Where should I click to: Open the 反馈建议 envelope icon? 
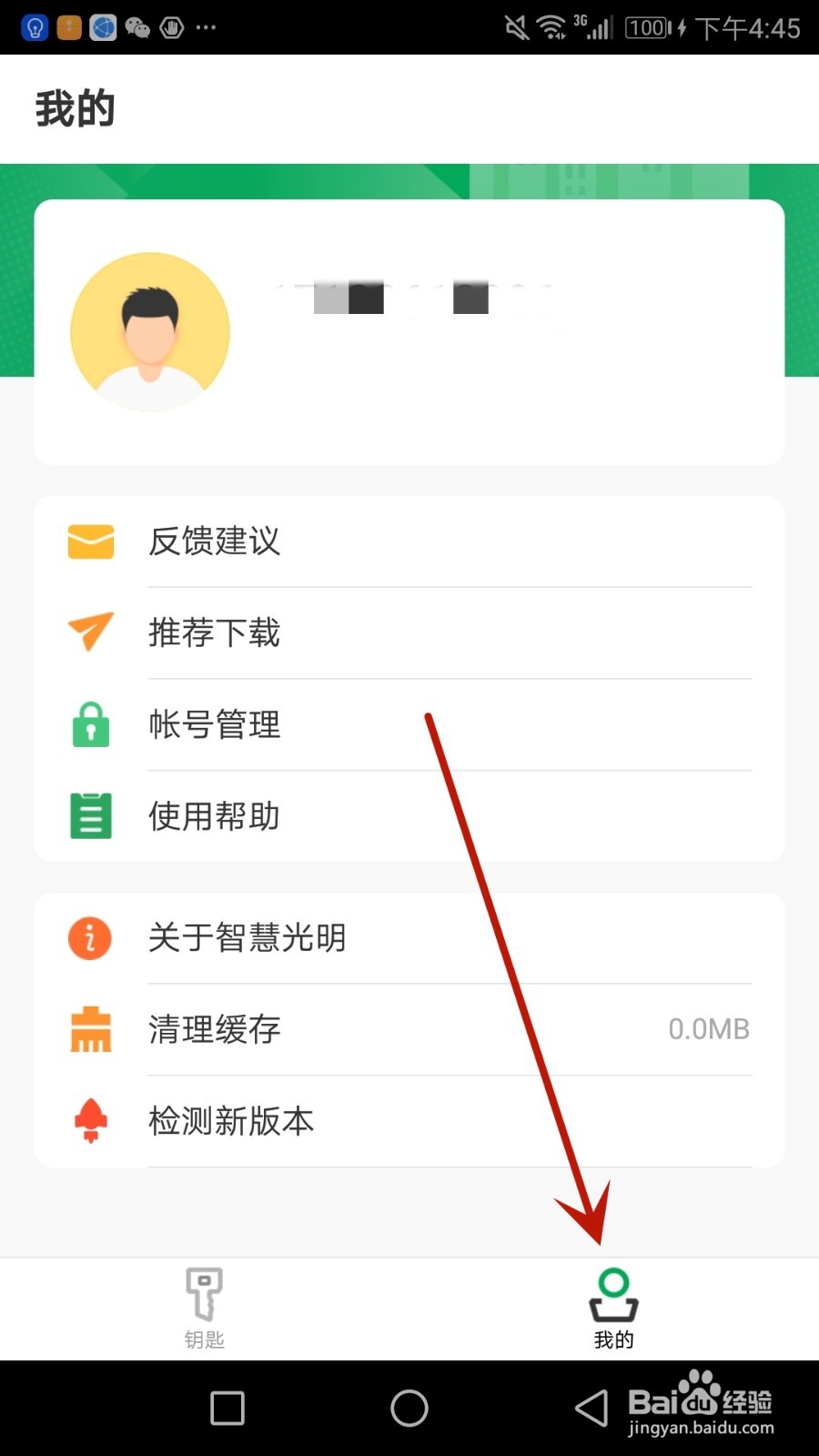[88, 541]
